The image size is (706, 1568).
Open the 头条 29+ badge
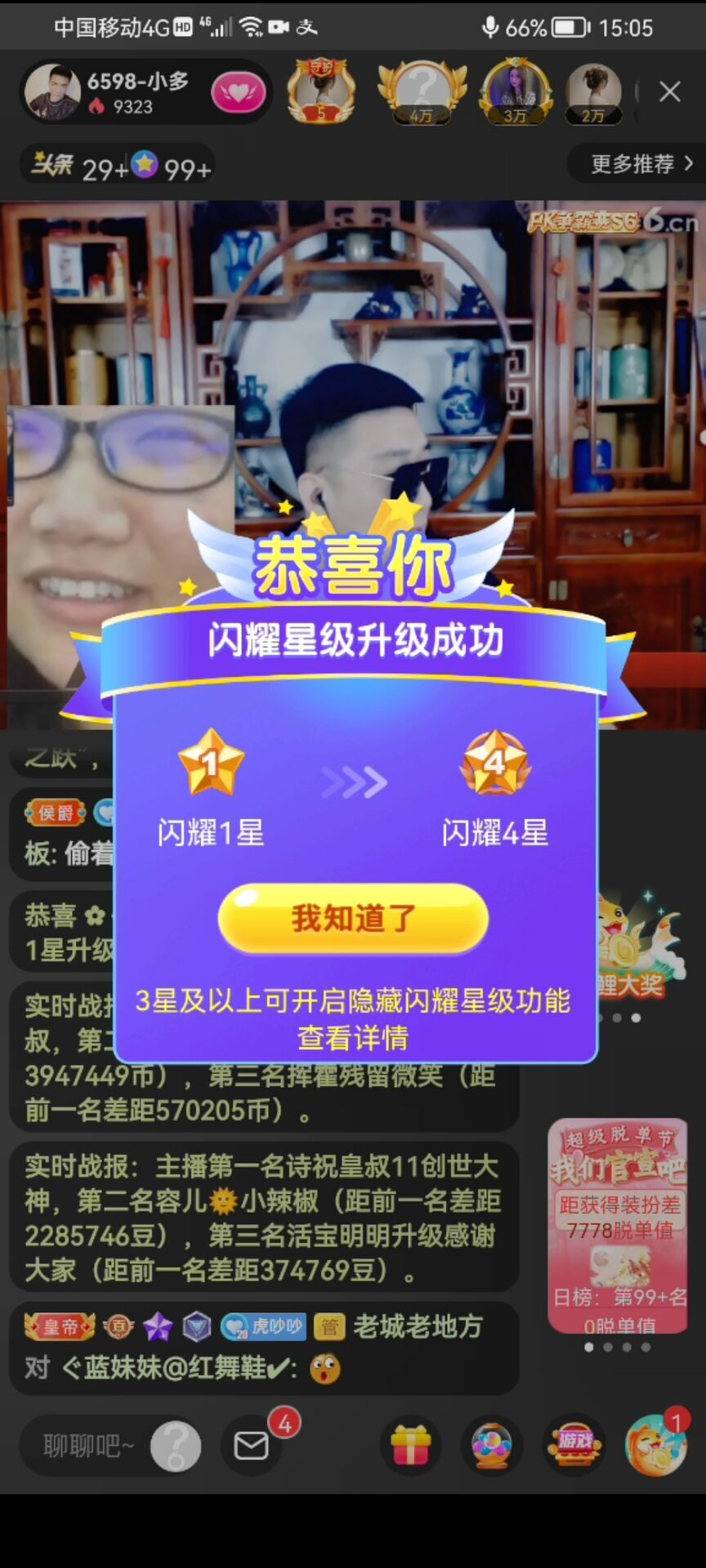[x=79, y=167]
